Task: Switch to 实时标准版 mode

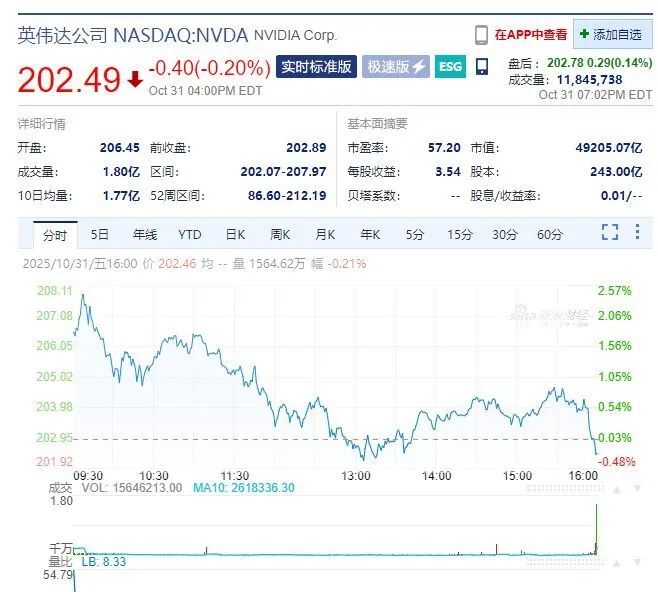Action: pos(316,67)
